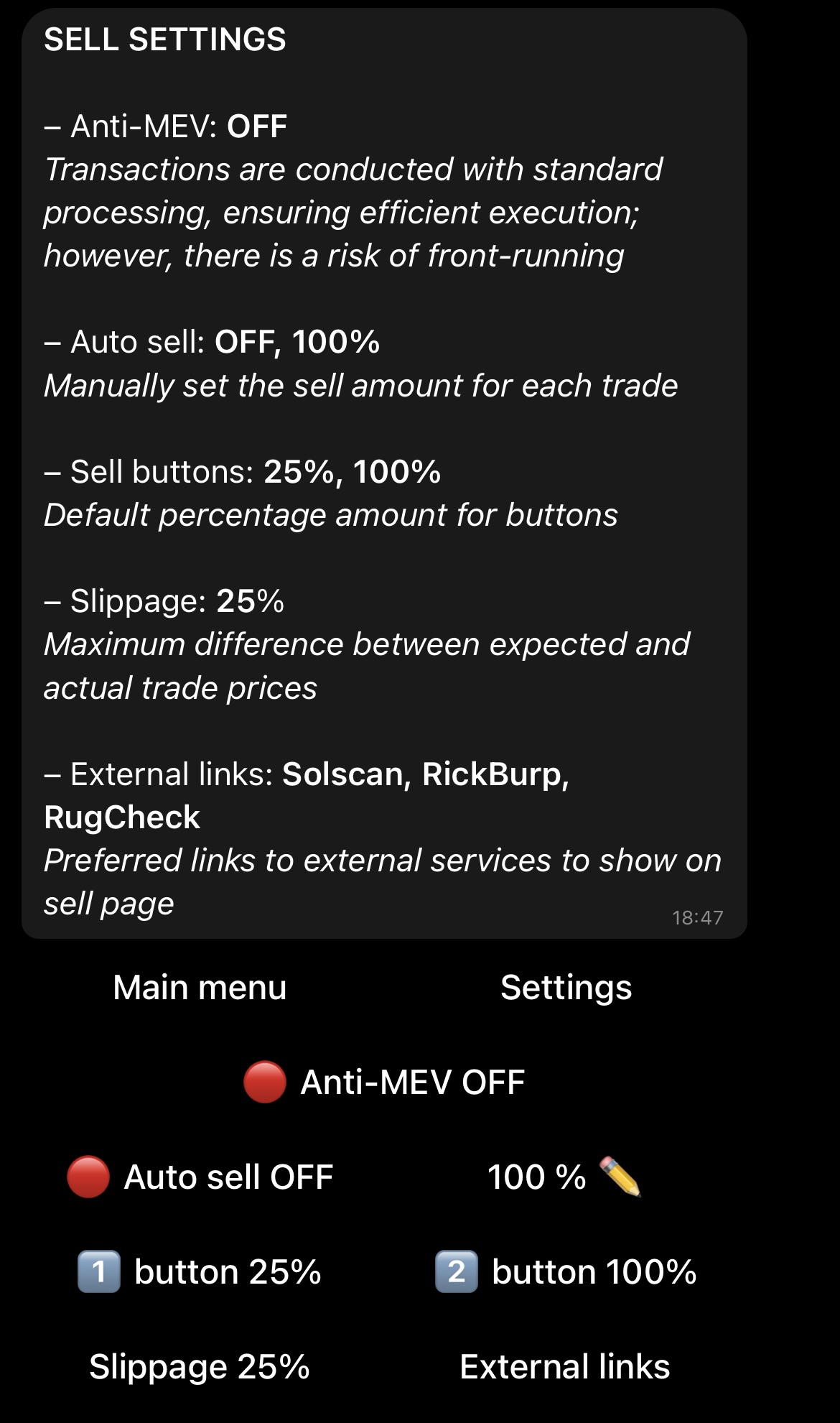The height and width of the screenshot is (1423, 840).
Task: Adjust the Slippage 25% setting
Action: [200, 1367]
